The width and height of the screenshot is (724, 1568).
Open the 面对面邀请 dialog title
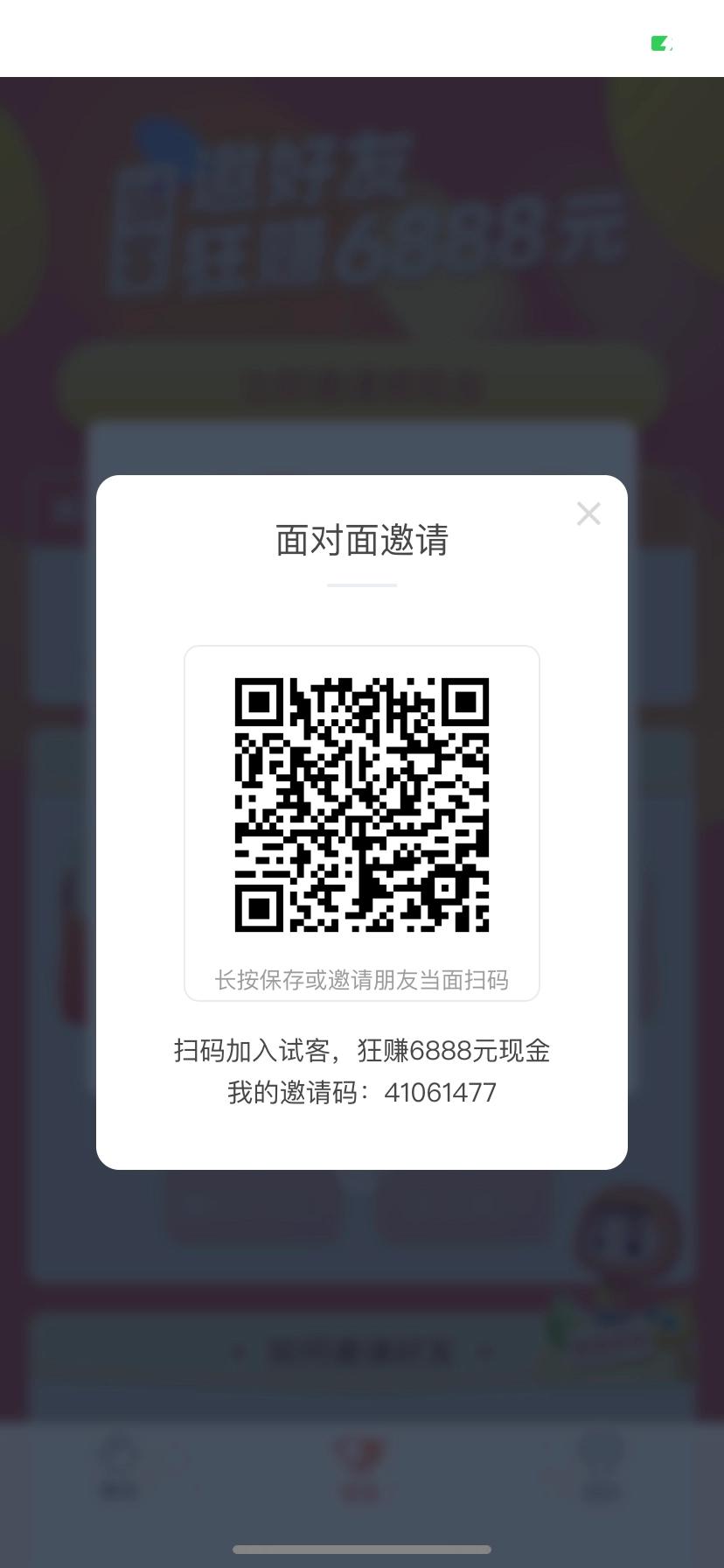tap(361, 541)
